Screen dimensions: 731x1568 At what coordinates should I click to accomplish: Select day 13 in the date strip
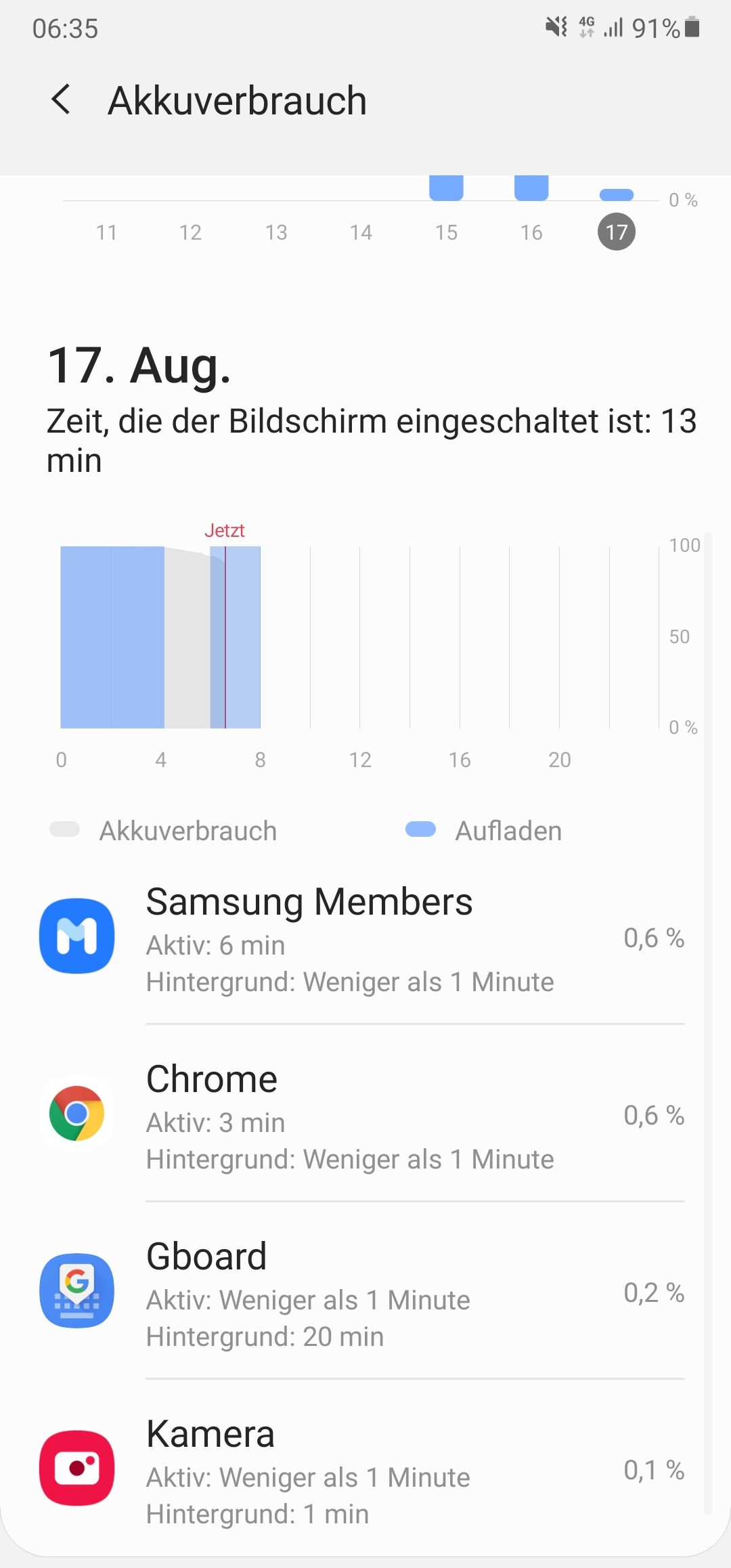pyautogui.click(x=276, y=232)
